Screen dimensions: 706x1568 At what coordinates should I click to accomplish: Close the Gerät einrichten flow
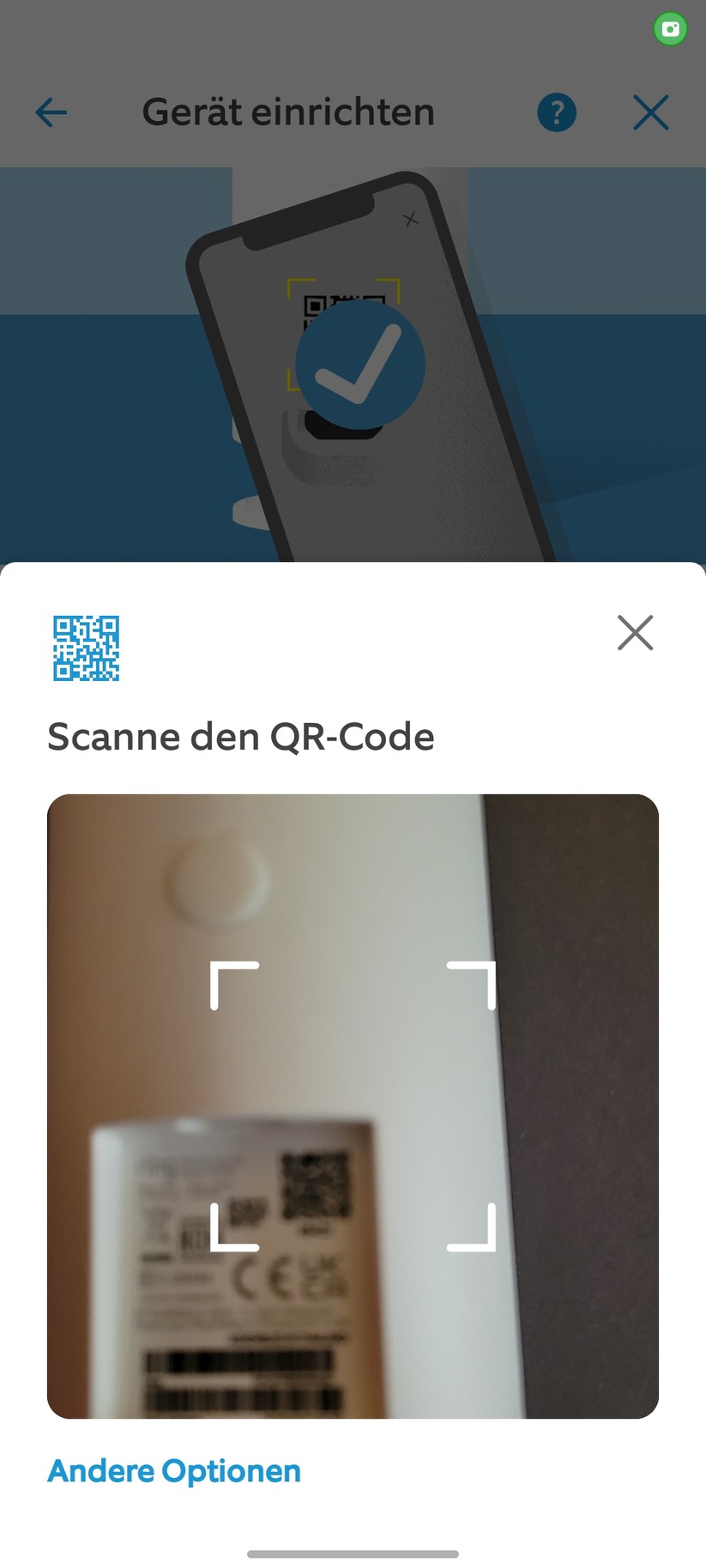(651, 112)
